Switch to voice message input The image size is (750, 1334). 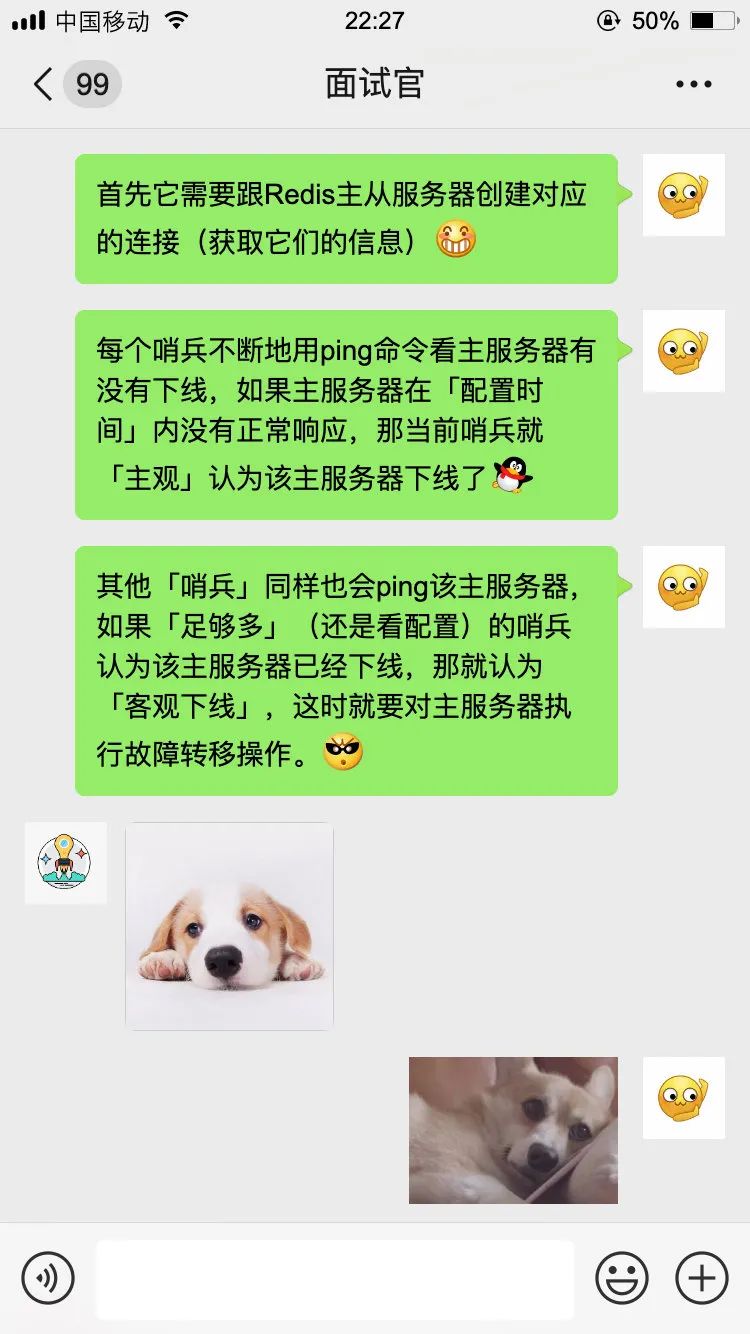48,1278
